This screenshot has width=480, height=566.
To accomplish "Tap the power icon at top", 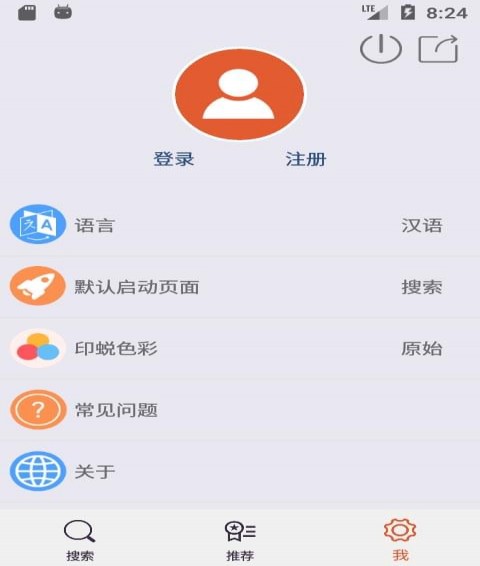I will [x=381, y=49].
